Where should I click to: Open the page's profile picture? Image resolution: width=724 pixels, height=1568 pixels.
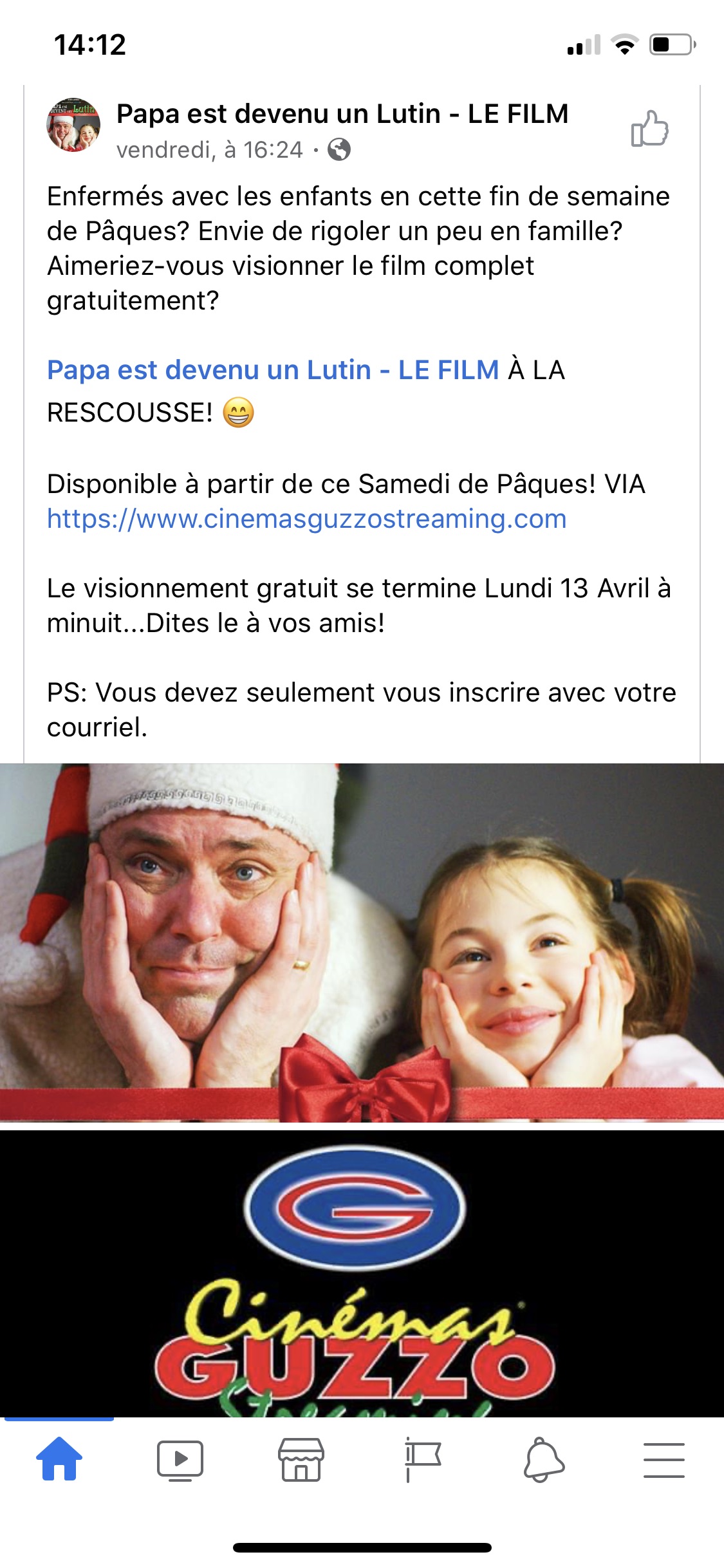(x=73, y=126)
